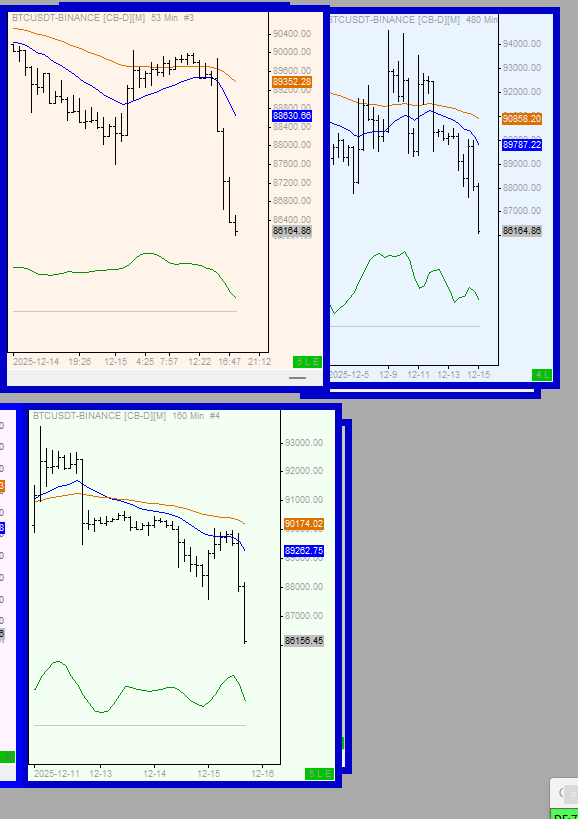The width and height of the screenshot is (578, 819).
Task: Close the small popup in bottom-right corner
Action: tap(572, 794)
